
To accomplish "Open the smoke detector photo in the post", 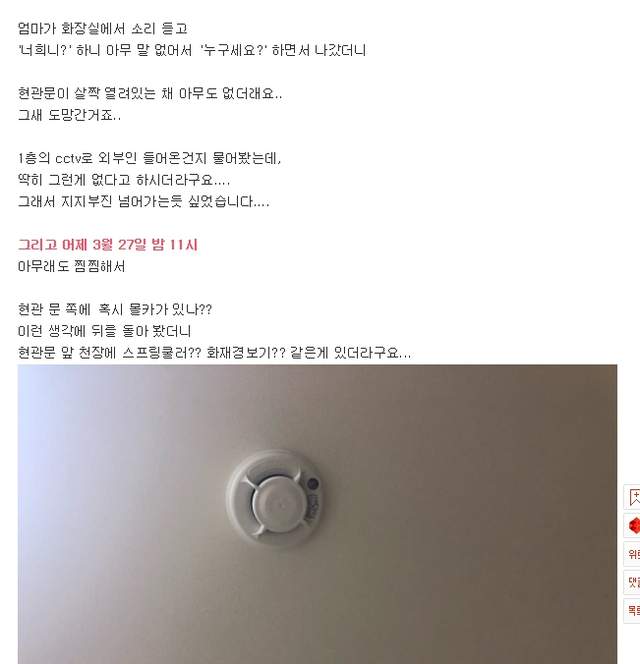I will [317, 513].
